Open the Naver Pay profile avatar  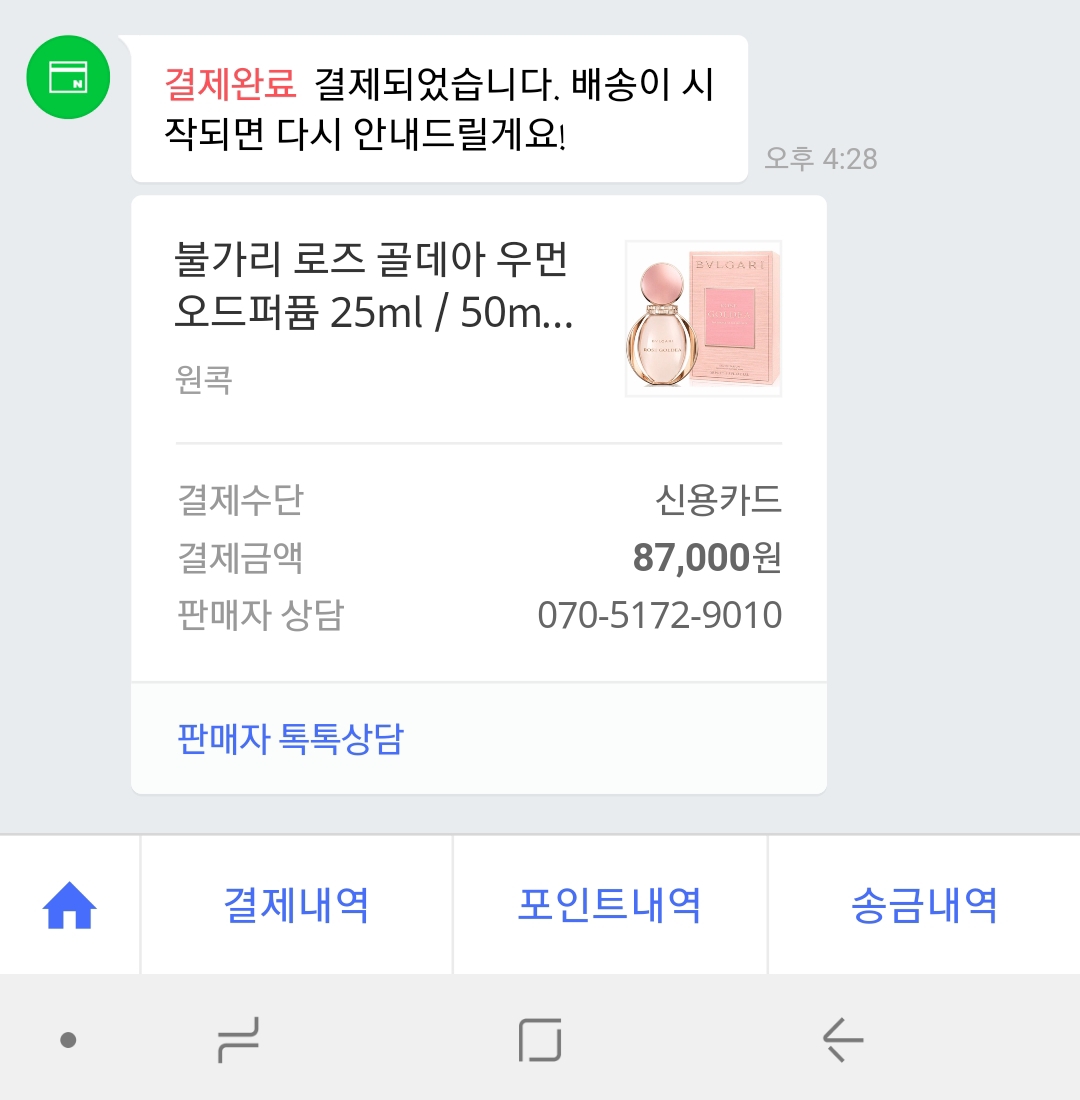[x=67, y=77]
